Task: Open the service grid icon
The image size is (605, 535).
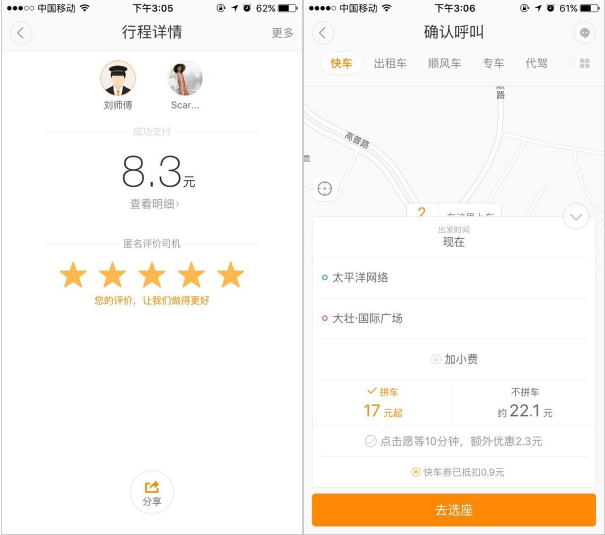Action: tap(585, 63)
